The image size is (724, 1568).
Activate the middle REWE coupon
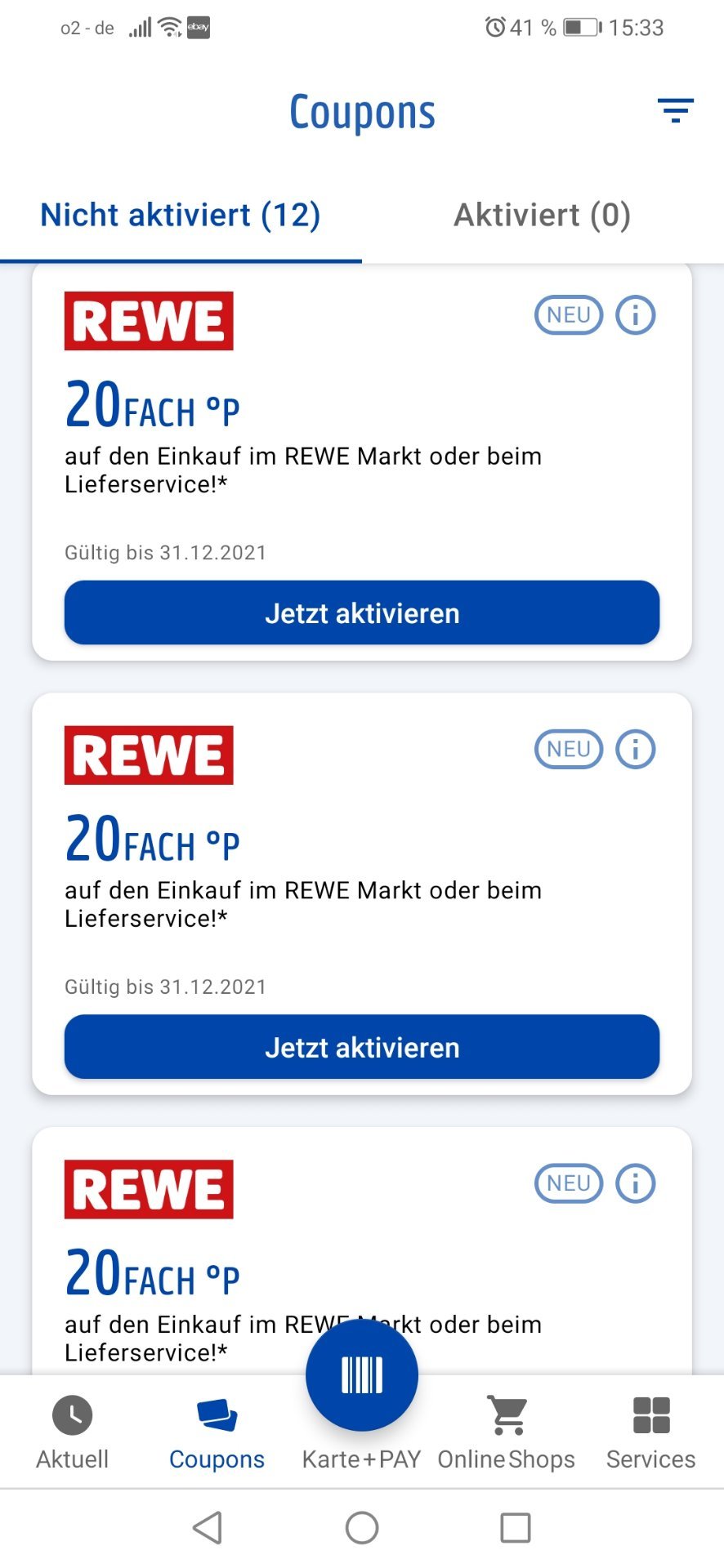[x=362, y=1047]
